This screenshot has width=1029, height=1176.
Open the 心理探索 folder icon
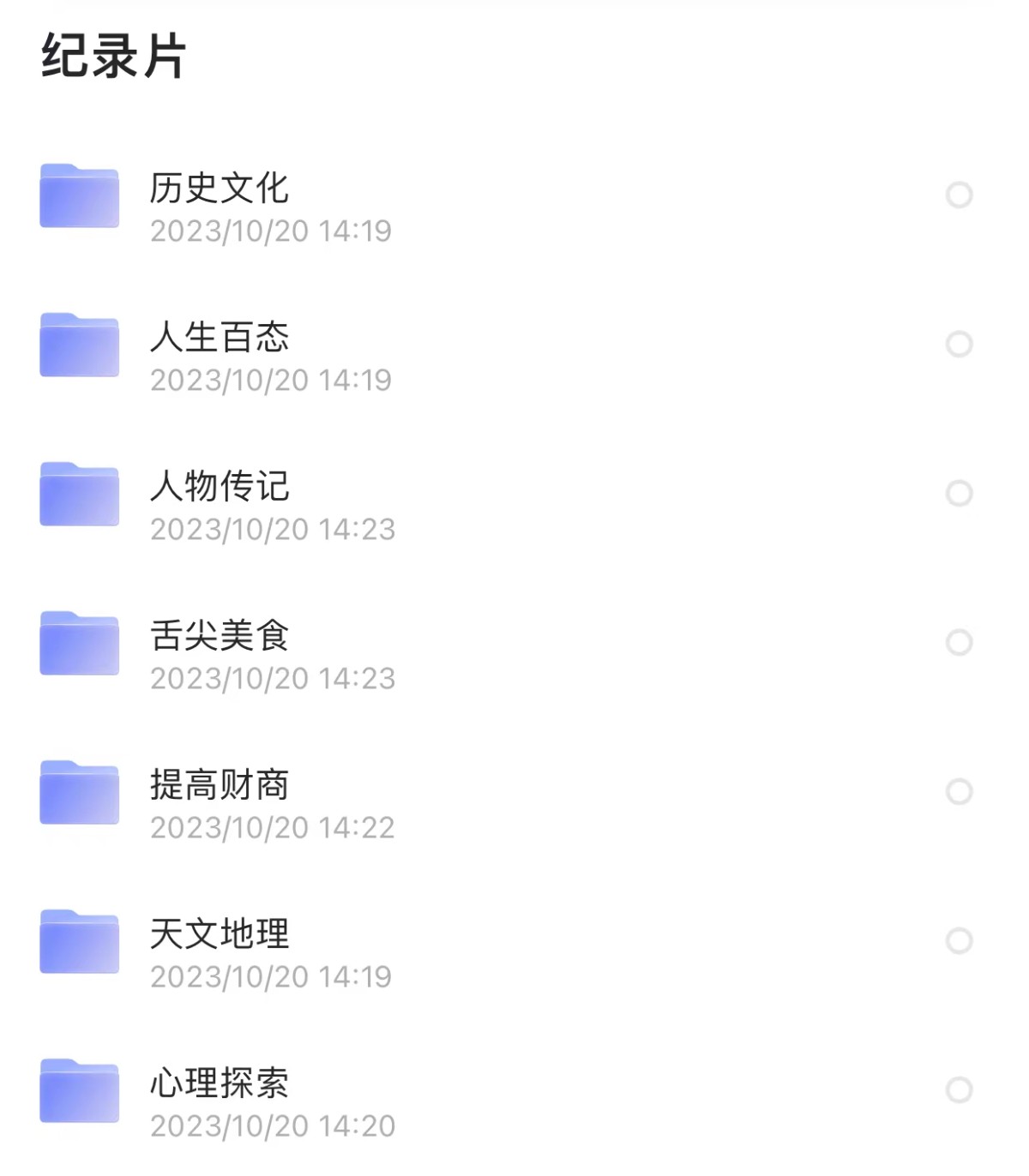[x=79, y=1089]
